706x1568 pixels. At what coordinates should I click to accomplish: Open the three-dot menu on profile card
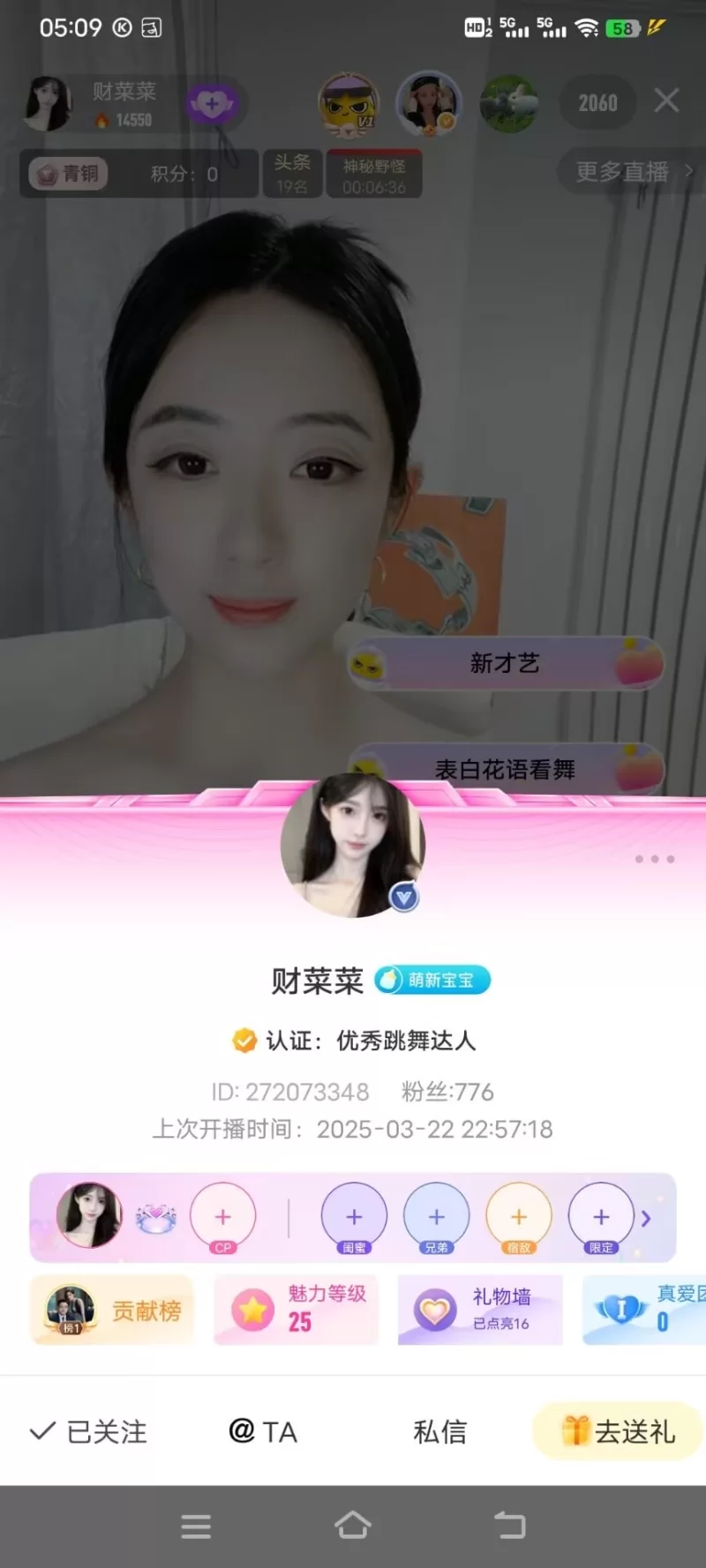click(654, 859)
